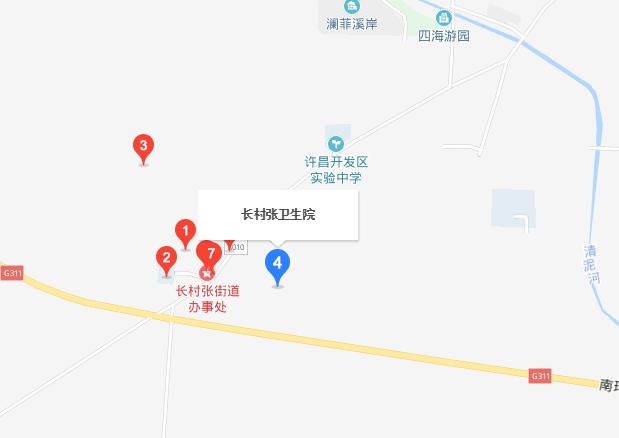
Task: Select map marker number 7
Action: click(x=209, y=252)
